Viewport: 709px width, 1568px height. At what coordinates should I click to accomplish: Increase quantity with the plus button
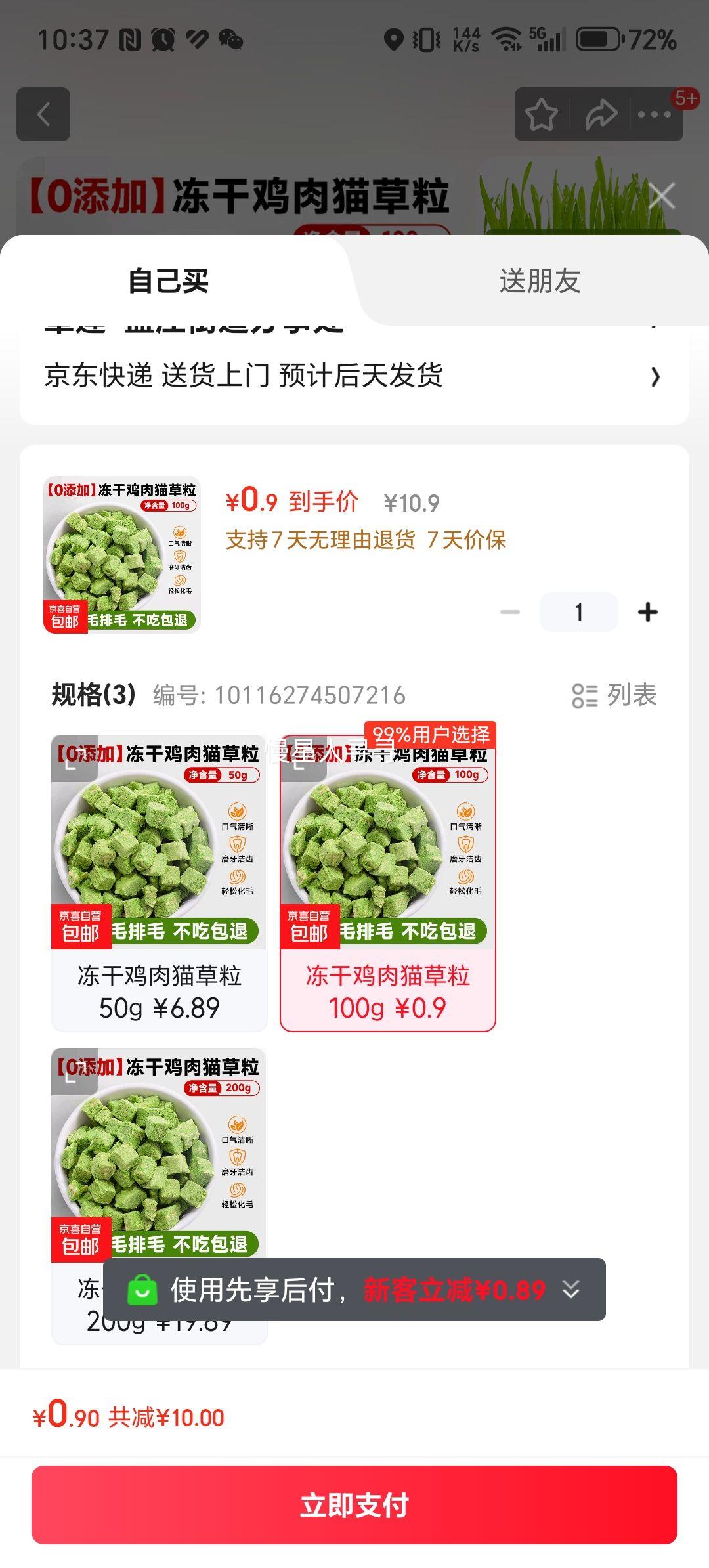coord(648,612)
